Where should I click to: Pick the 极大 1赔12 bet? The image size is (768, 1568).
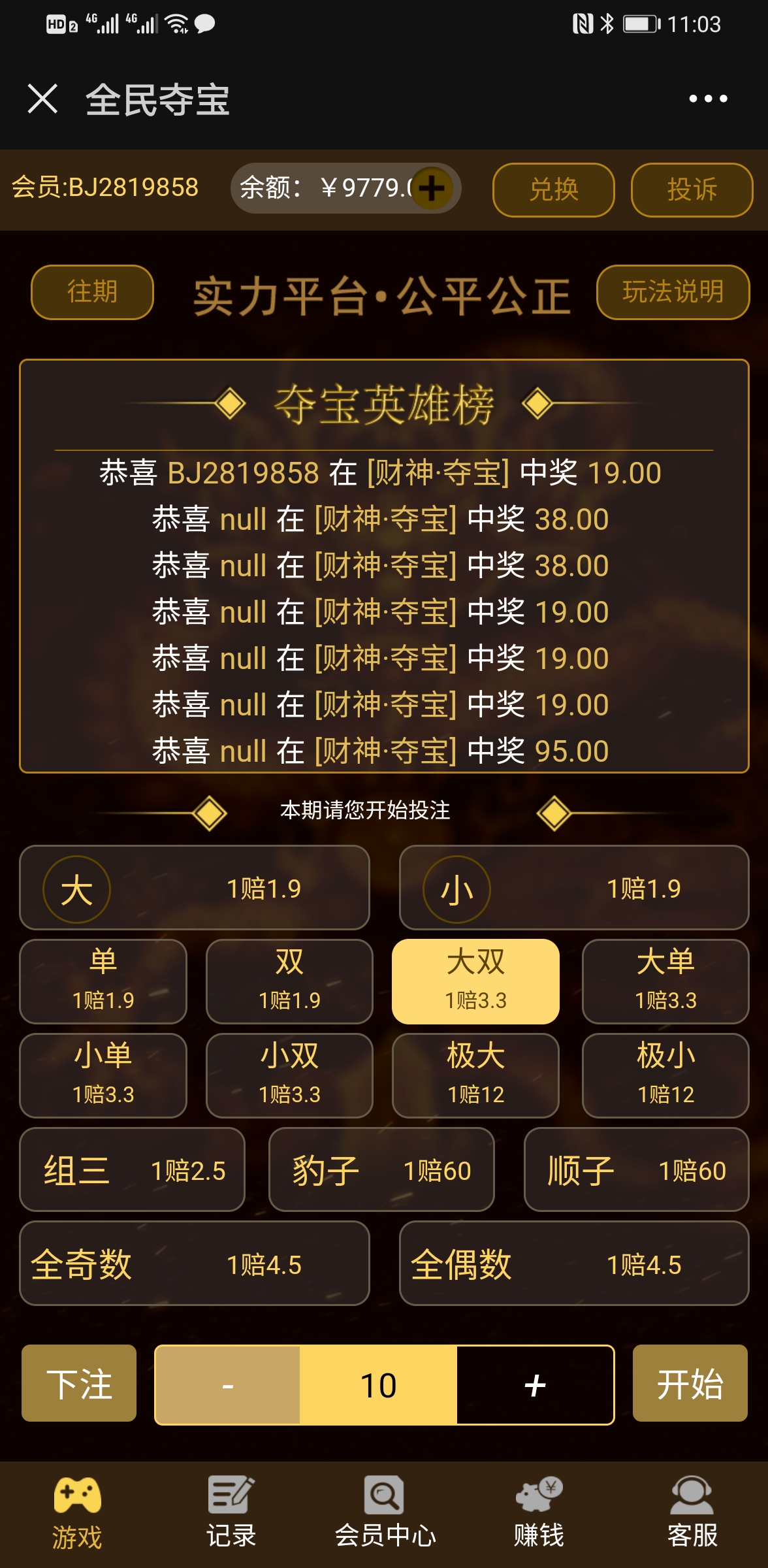coord(475,1075)
